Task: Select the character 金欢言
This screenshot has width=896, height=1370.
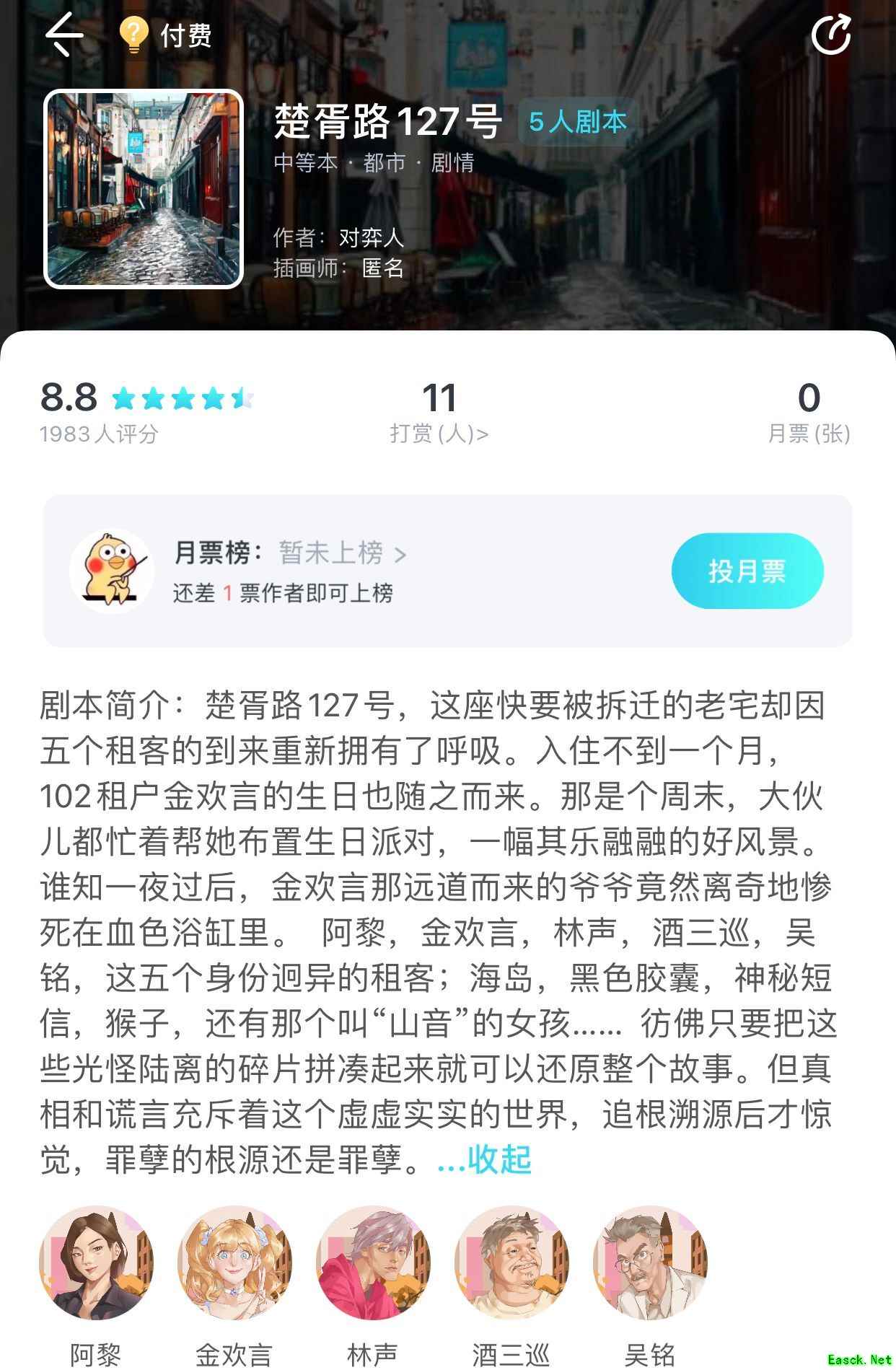Action: [x=234, y=1264]
